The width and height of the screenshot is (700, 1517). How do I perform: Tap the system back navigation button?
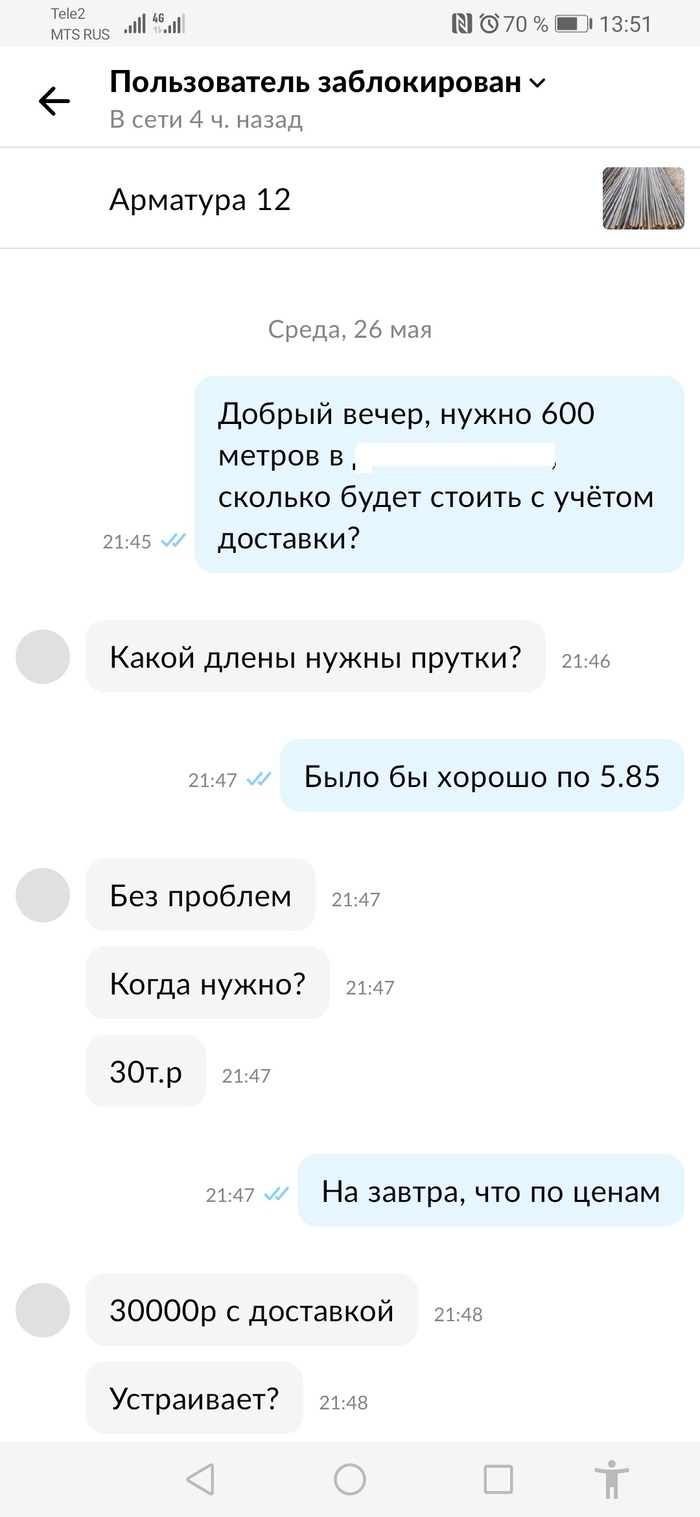click(200, 1479)
